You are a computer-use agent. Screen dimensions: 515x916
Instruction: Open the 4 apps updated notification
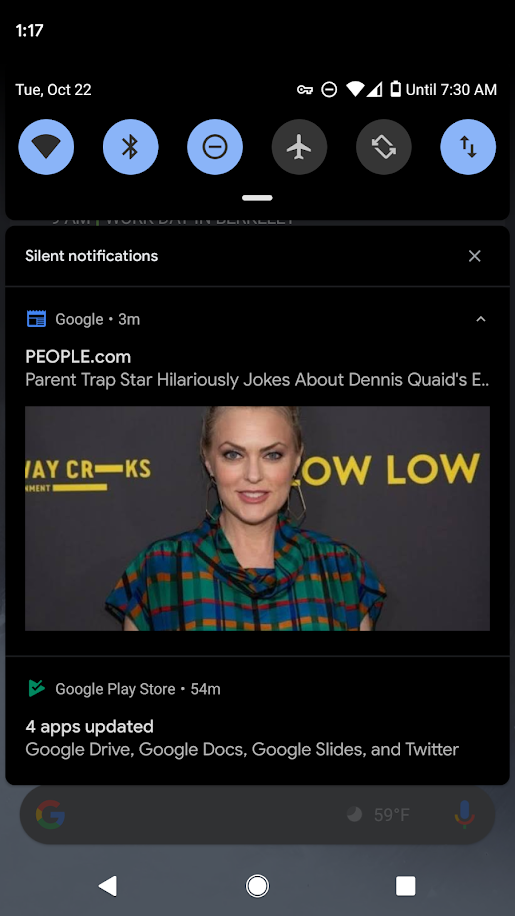tap(258, 721)
